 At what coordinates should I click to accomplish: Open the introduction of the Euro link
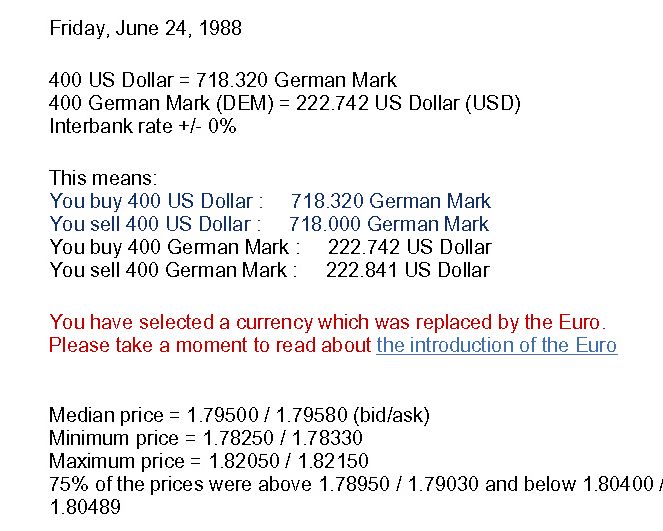tap(496, 346)
